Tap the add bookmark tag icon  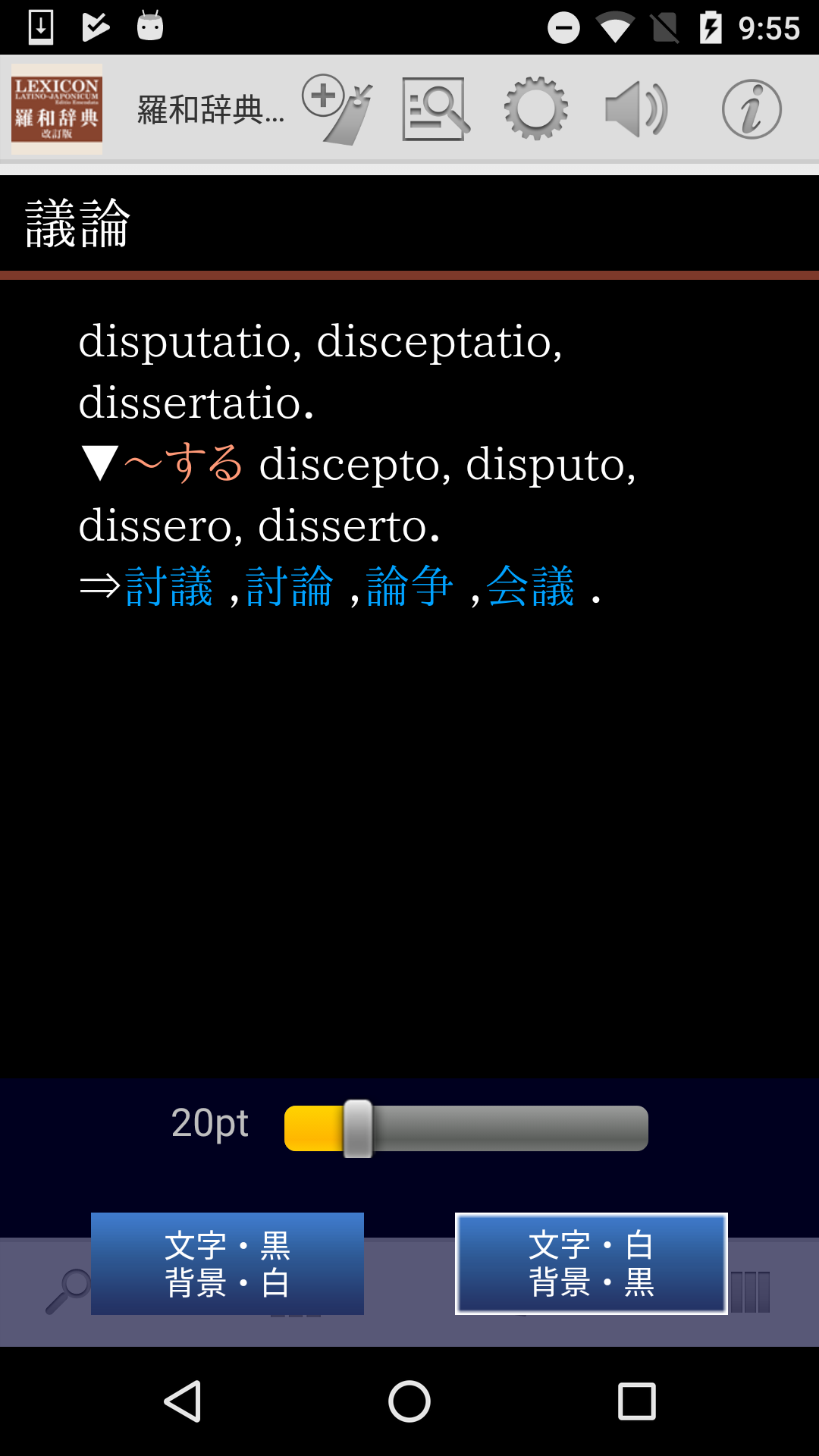point(337,110)
